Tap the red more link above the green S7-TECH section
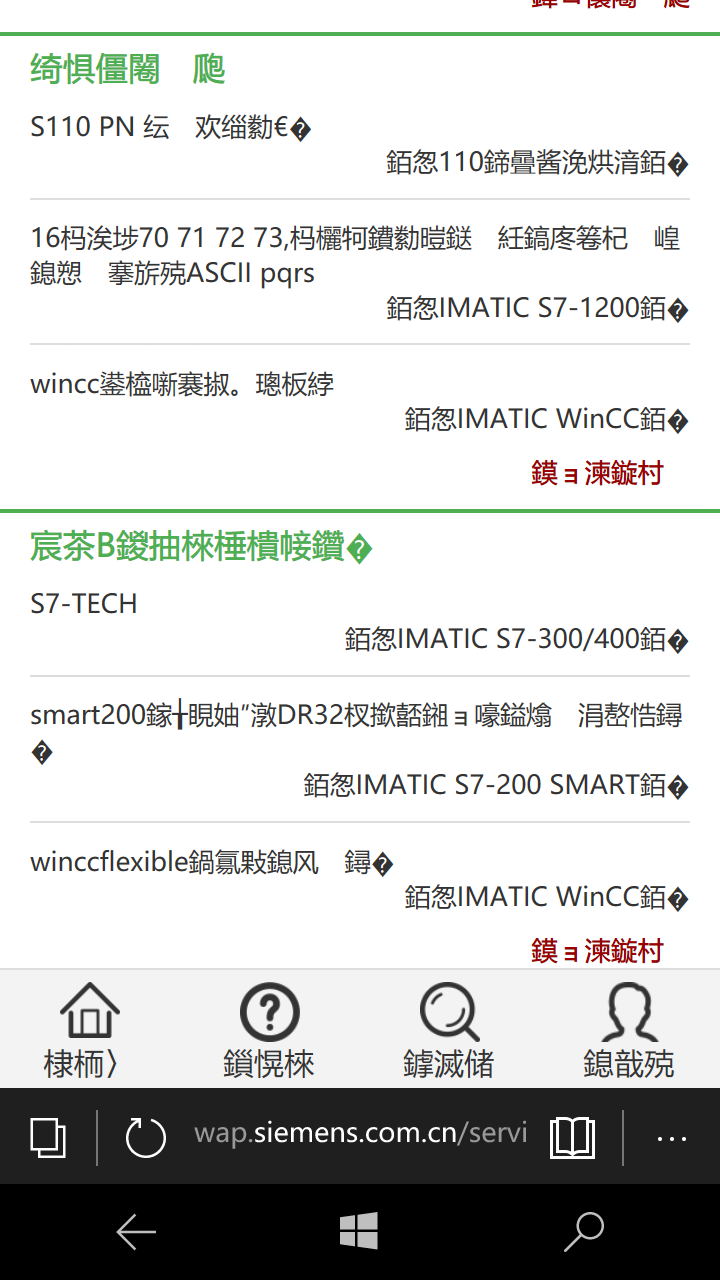Viewport: 720px width, 1280px height. (597, 473)
